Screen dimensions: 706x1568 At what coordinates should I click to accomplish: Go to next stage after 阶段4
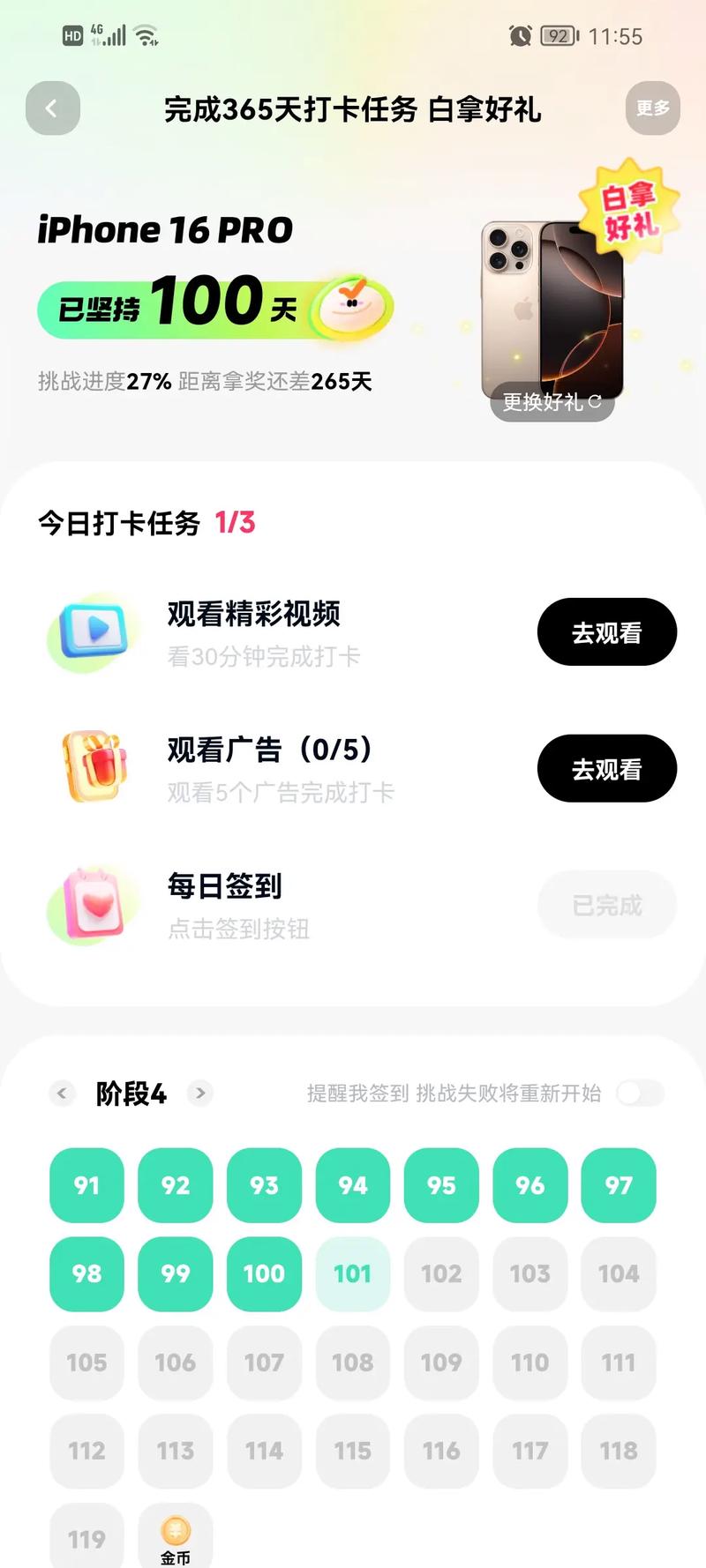[x=200, y=1094]
